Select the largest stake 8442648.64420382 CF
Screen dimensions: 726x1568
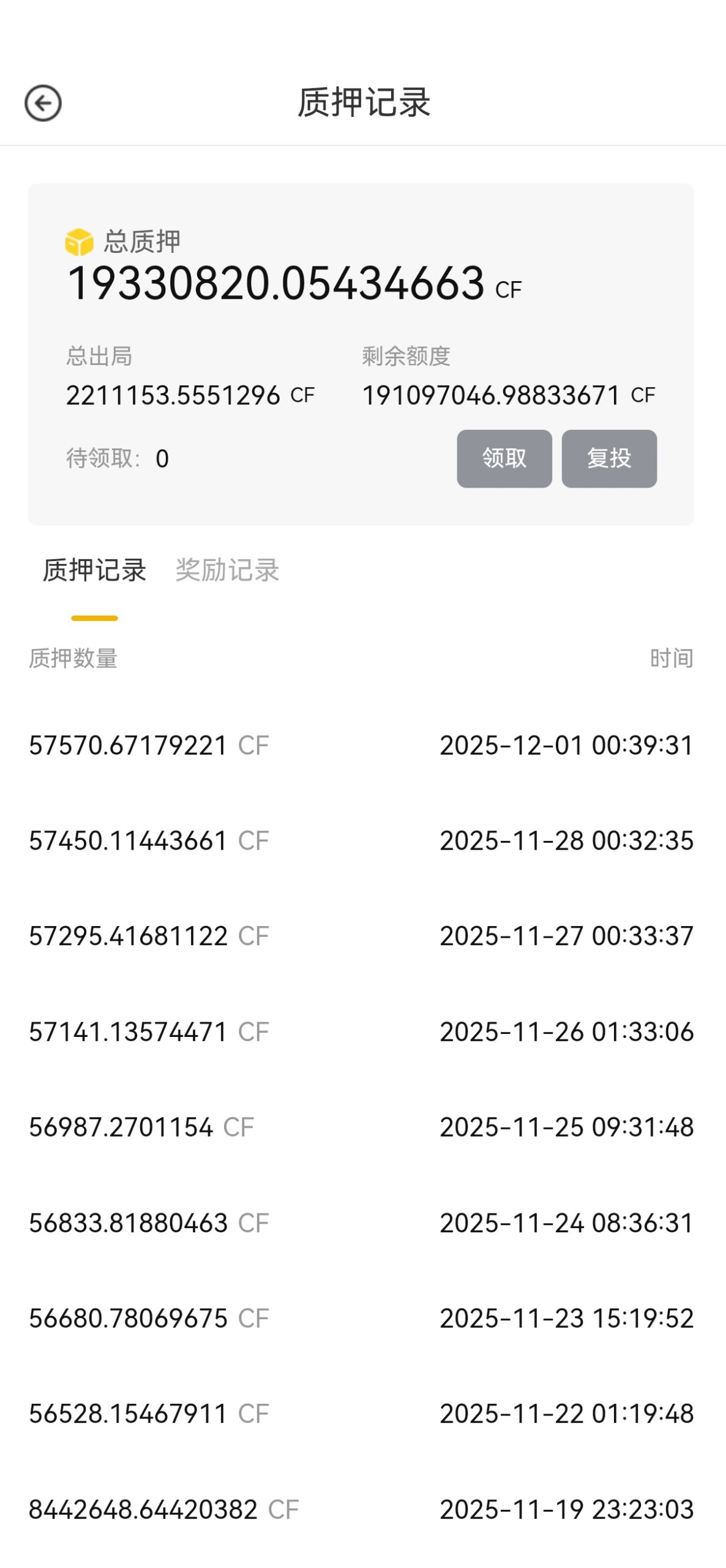[x=162, y=1509]
